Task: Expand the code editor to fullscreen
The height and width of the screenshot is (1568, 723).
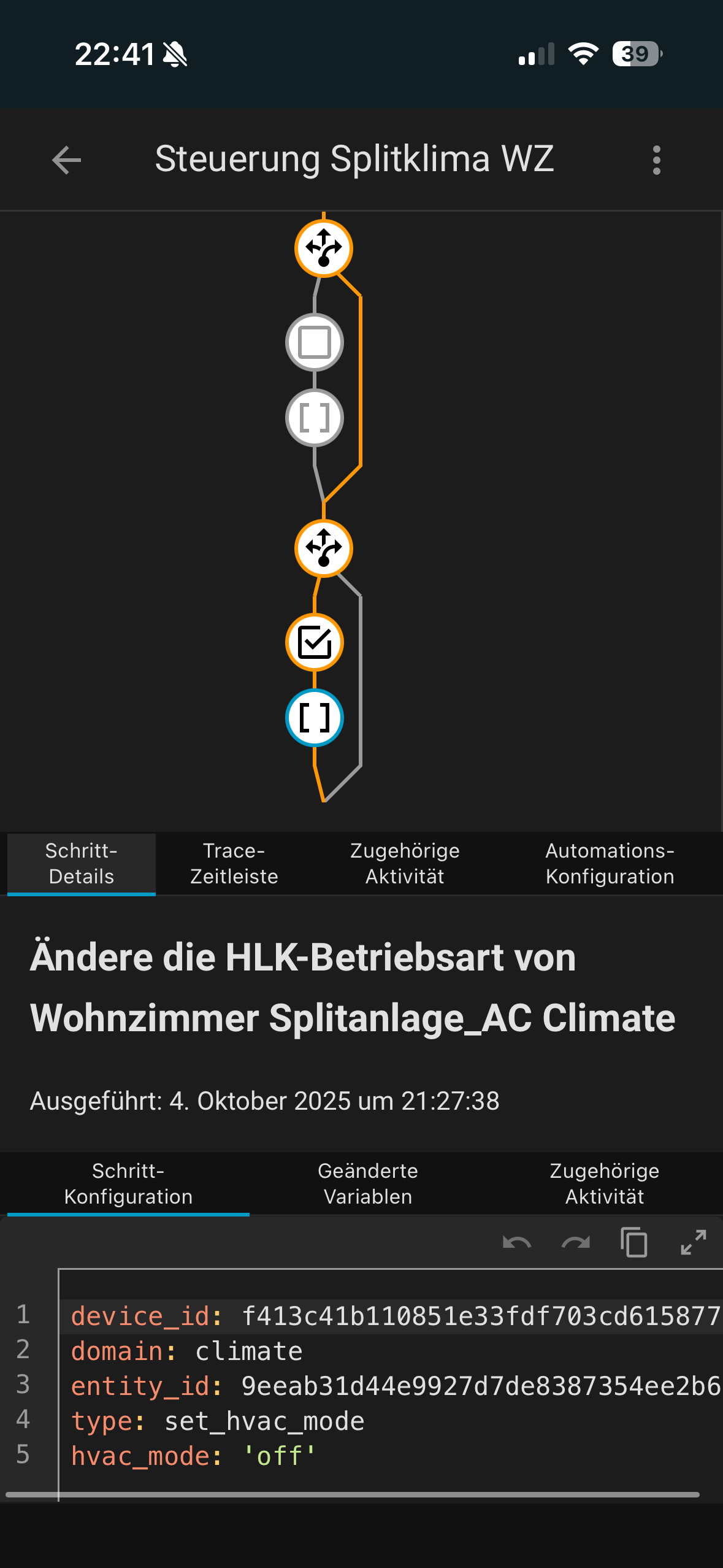Action: (694, 1243)
